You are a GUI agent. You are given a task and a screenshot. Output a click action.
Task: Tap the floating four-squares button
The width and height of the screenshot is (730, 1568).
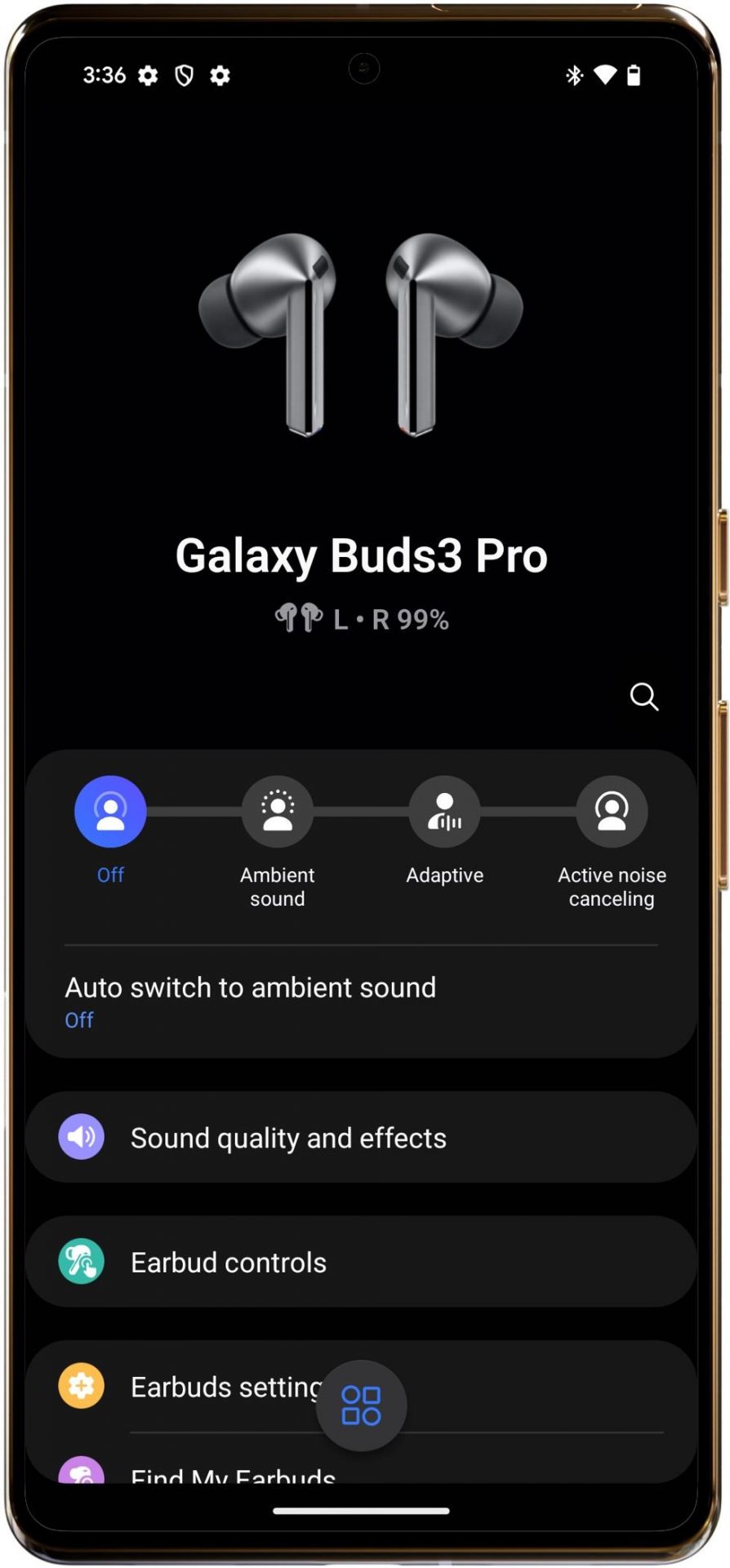361,1405
